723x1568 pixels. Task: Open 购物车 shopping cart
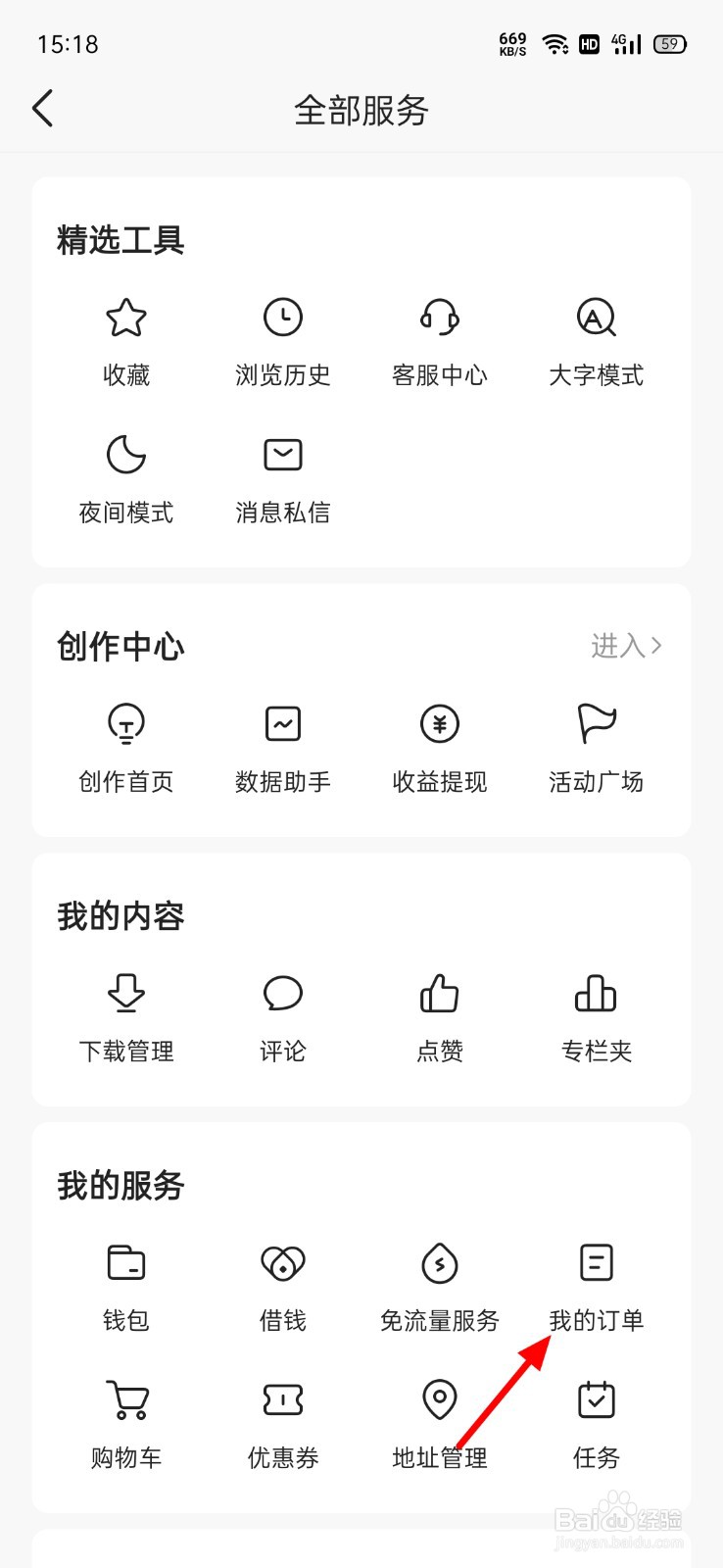126,1421
